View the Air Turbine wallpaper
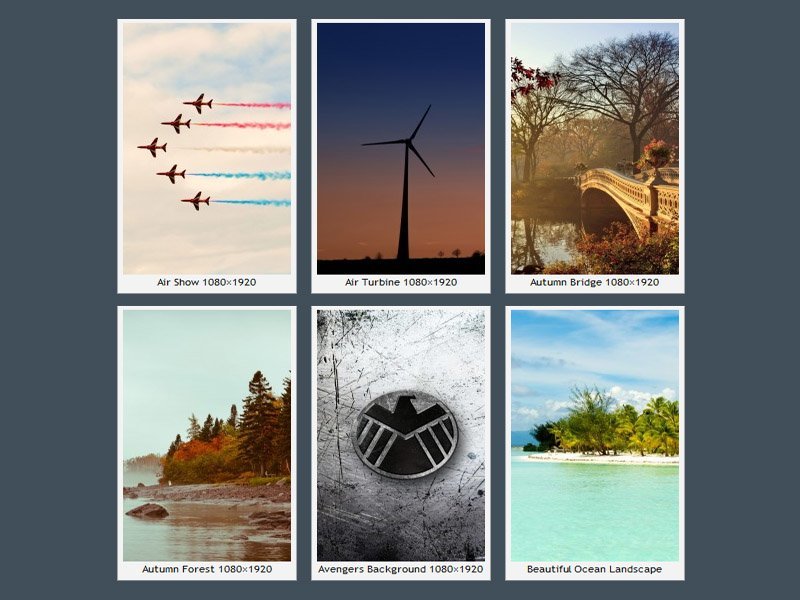800x600 pixels. click(401, 149)
